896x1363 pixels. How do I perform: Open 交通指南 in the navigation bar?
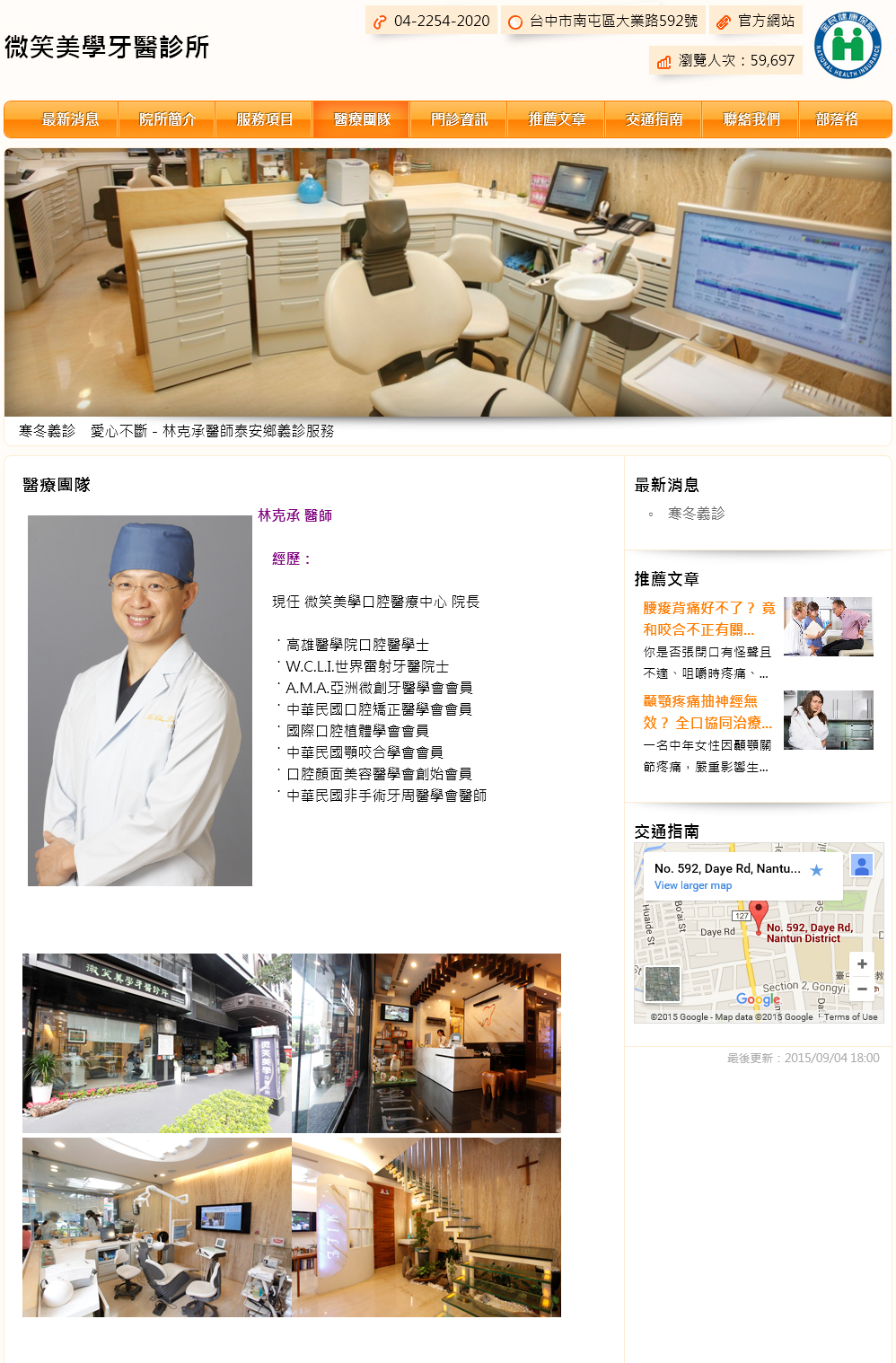click(x=654, y=119)
